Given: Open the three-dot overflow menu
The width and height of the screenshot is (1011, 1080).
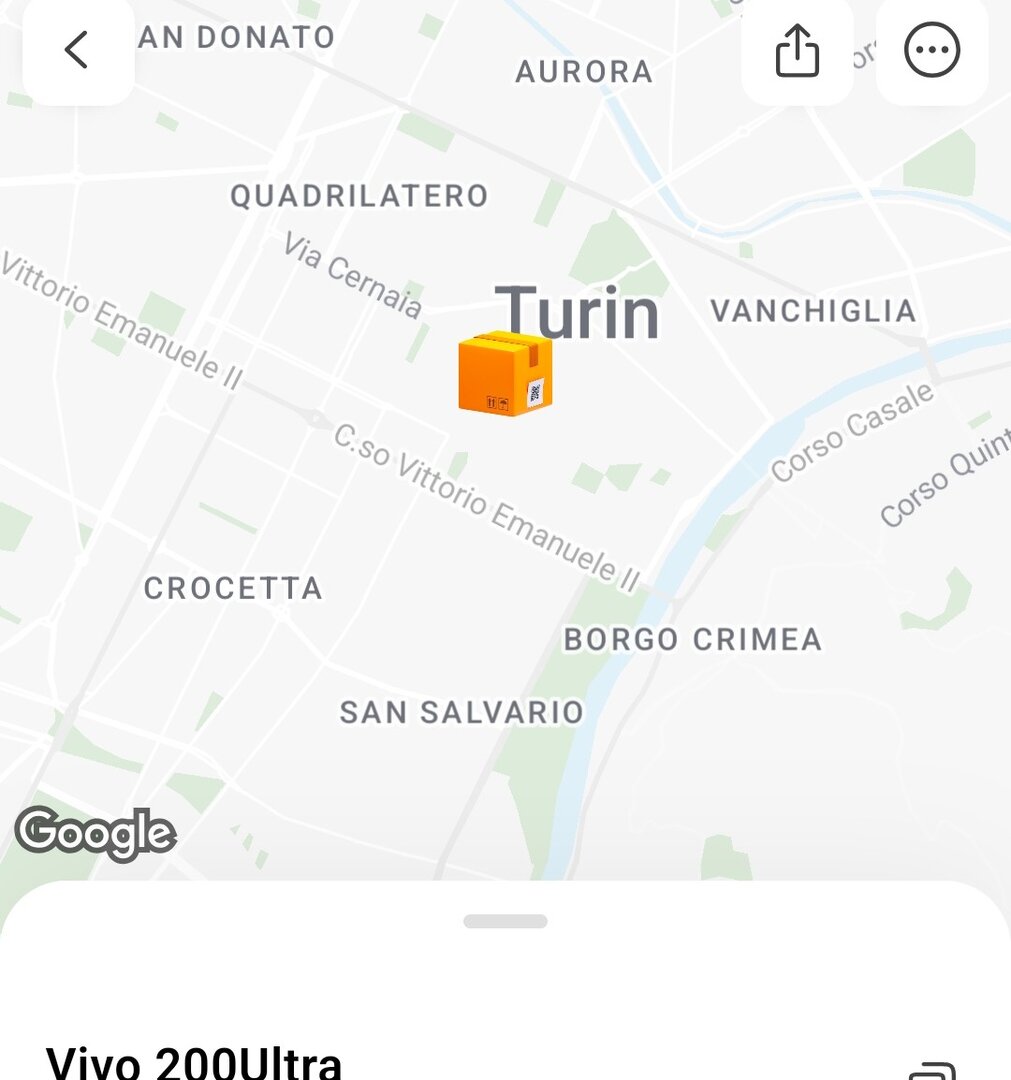Looking at the screenshot, I should (932, 50).
